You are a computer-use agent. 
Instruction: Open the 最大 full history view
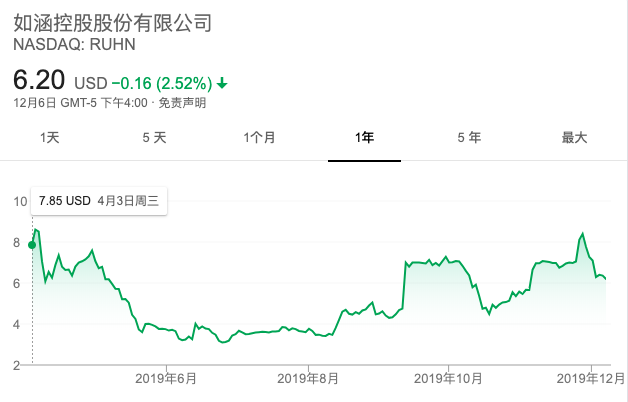click(574, 138)
